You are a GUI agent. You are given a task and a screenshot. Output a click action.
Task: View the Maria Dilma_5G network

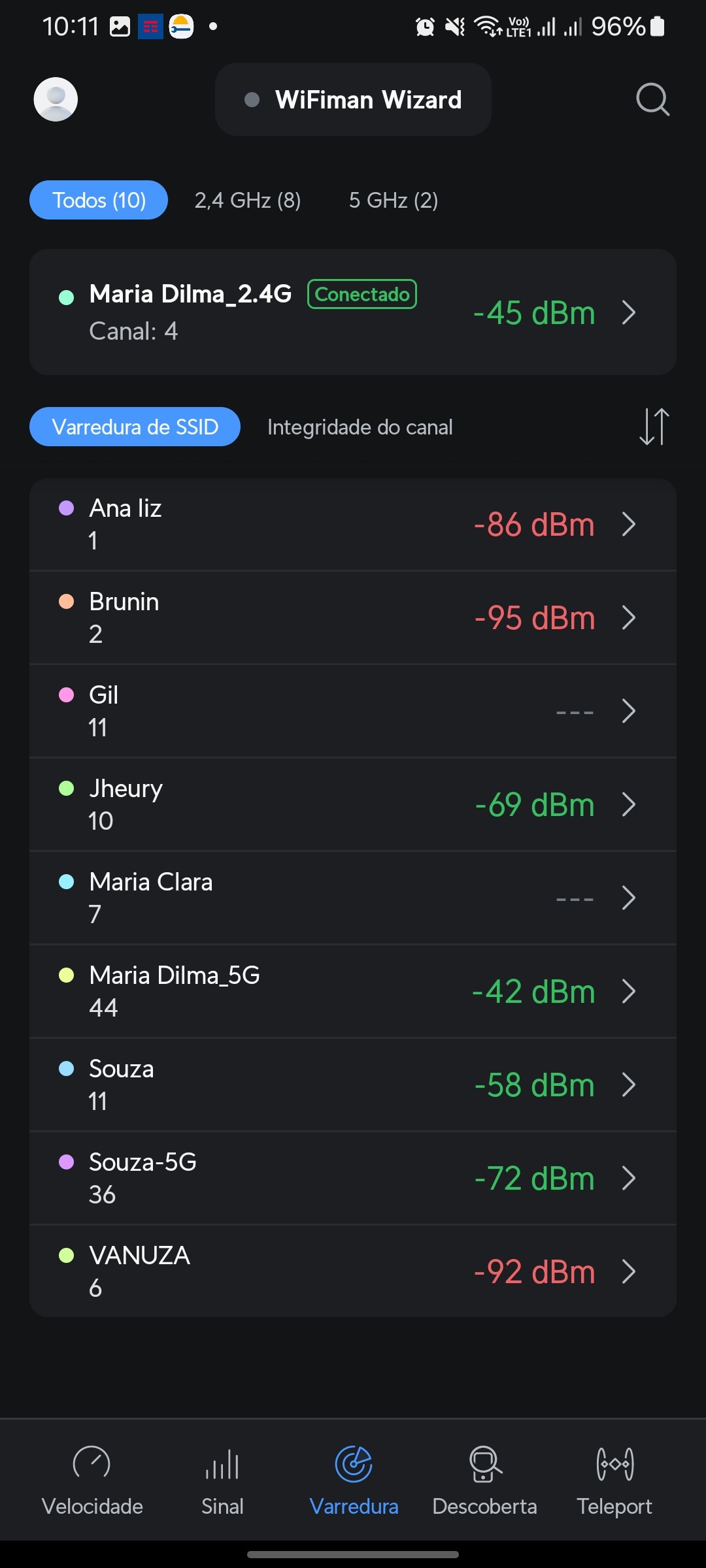click(x=353, y=991)
